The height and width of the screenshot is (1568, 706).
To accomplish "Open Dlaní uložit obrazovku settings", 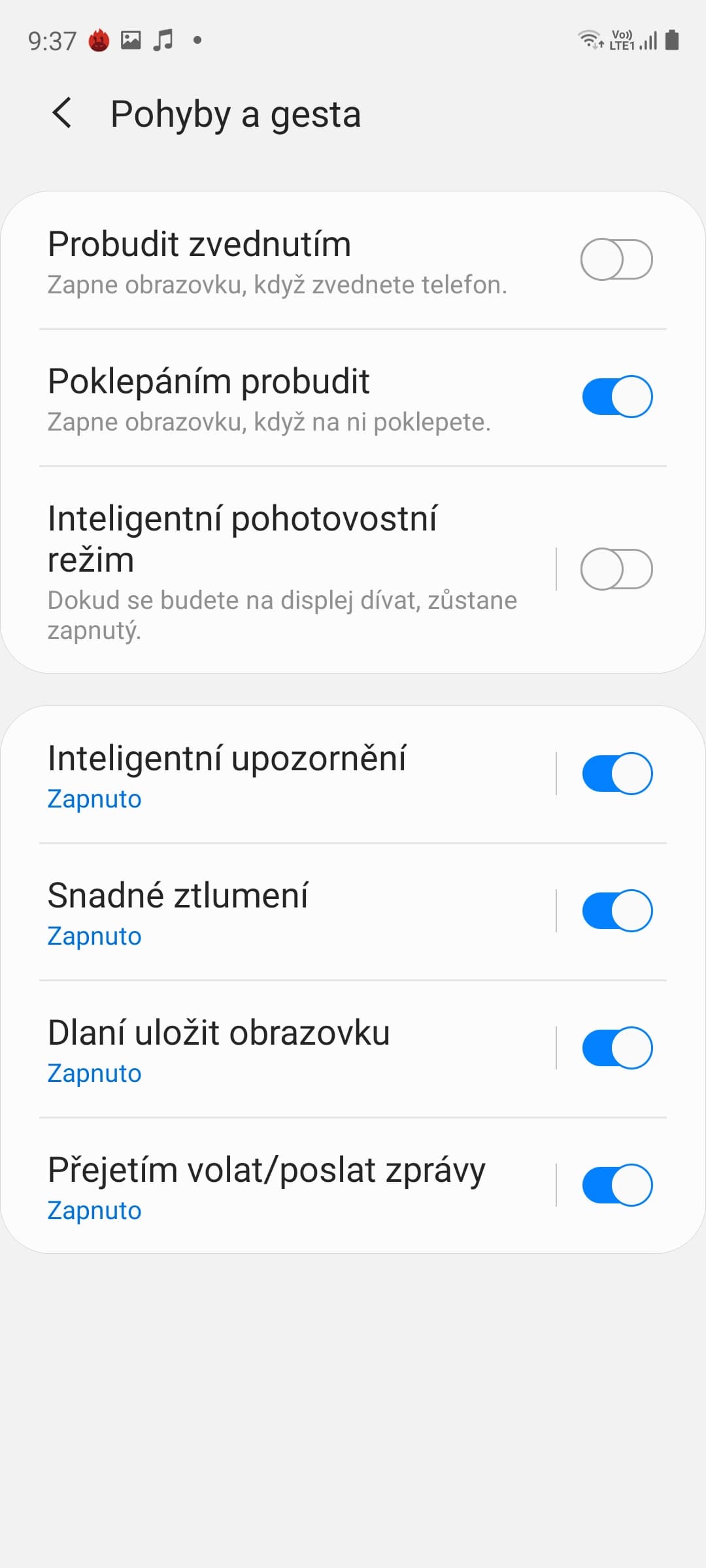I will pyautogui.click(x=281, y=1049).
